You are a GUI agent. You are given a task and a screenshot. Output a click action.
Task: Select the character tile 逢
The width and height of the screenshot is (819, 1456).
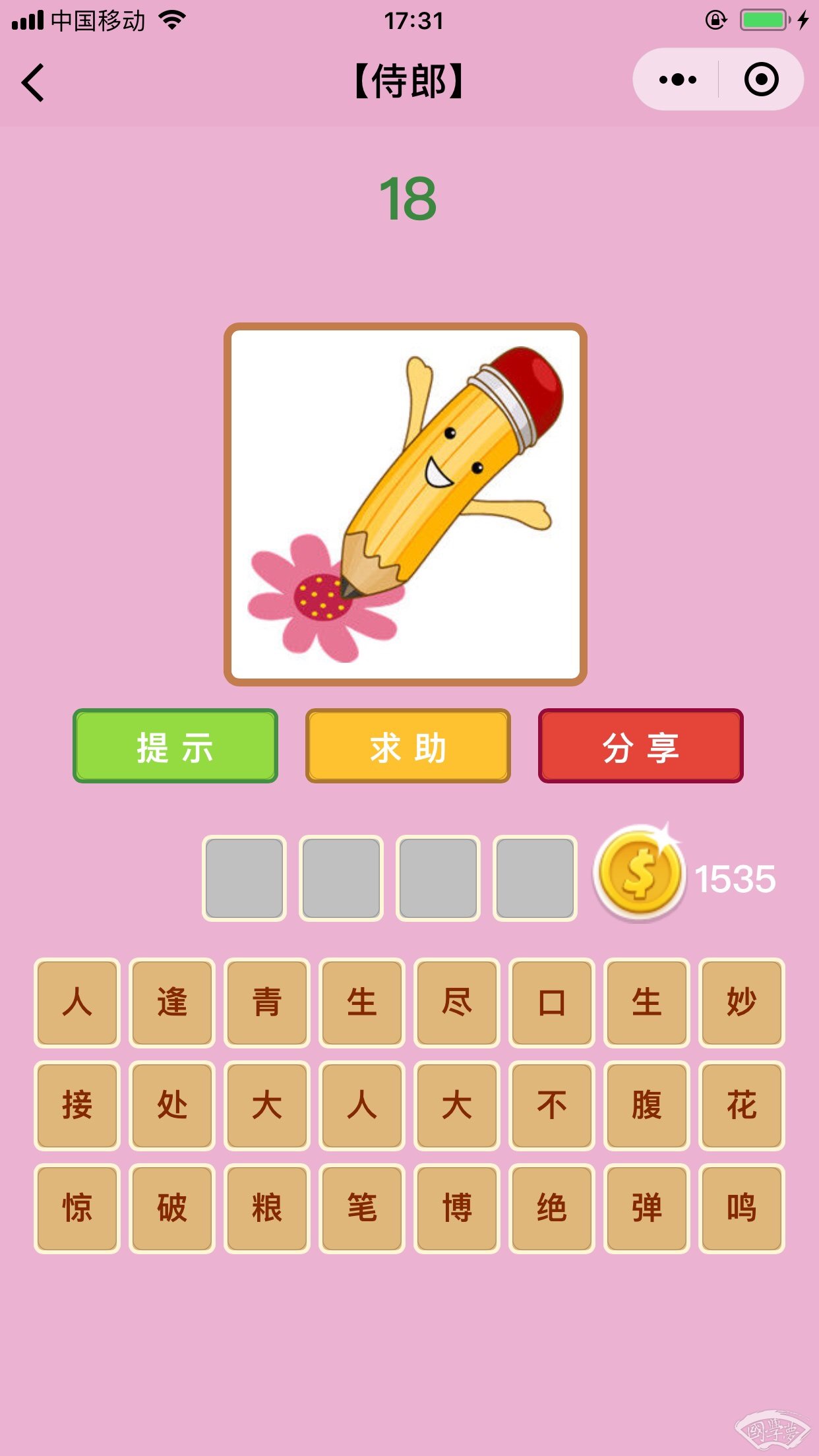tap(172, 1002)
